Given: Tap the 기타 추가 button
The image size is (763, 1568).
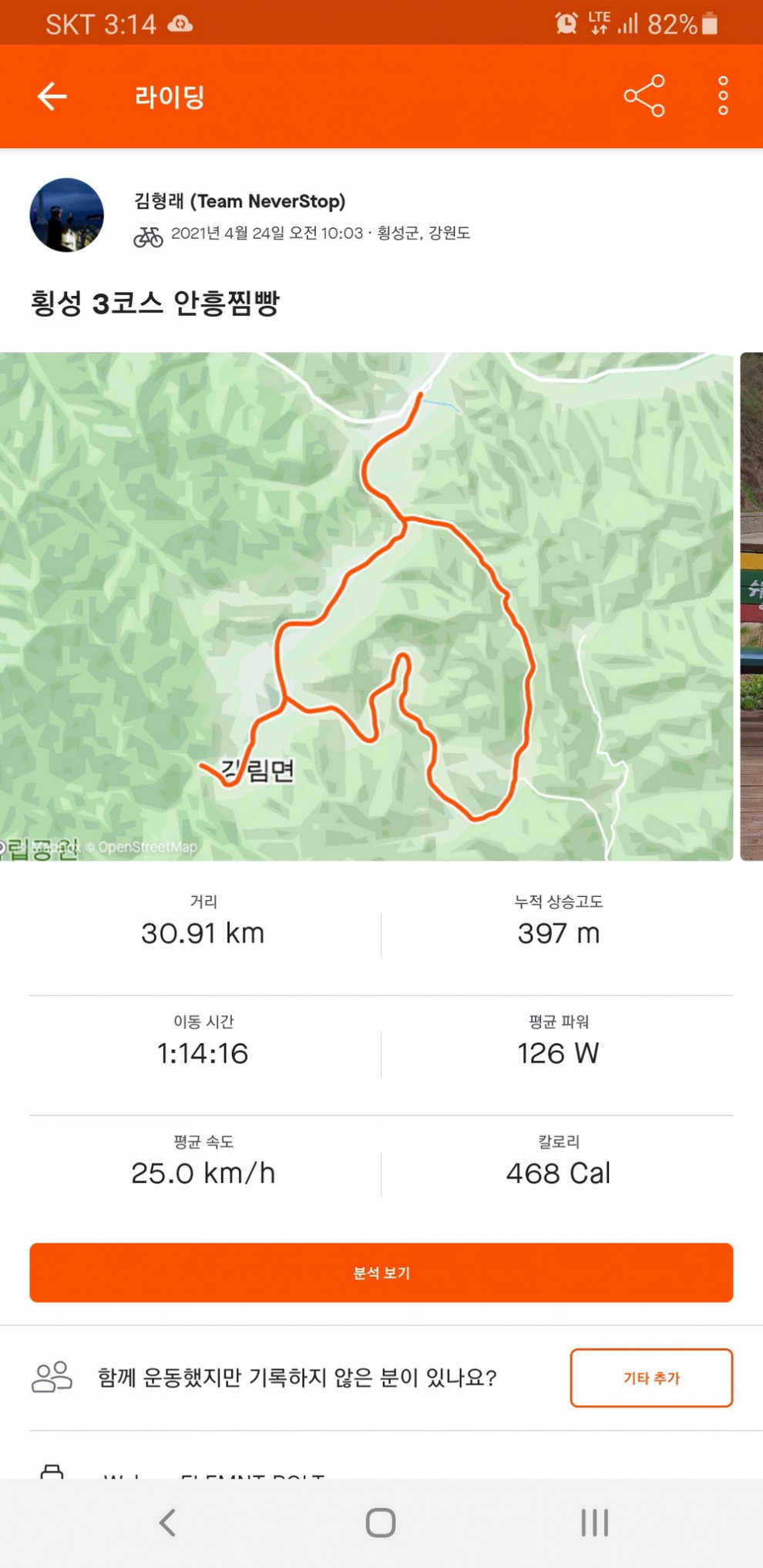Looking at the screenshot, I should tap(650, 1377).
